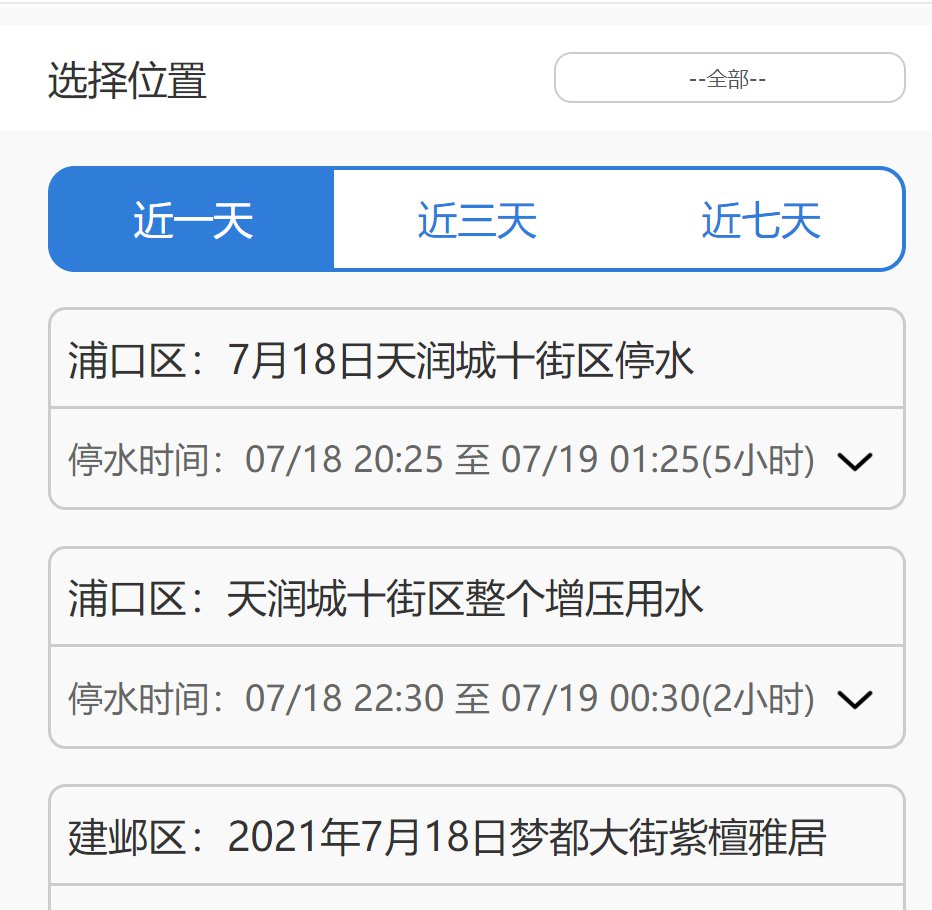Open the 建邺区 梦都大街紫檀雅居 notice
This screenshot has height=910, width=932.
pos(448,838)
